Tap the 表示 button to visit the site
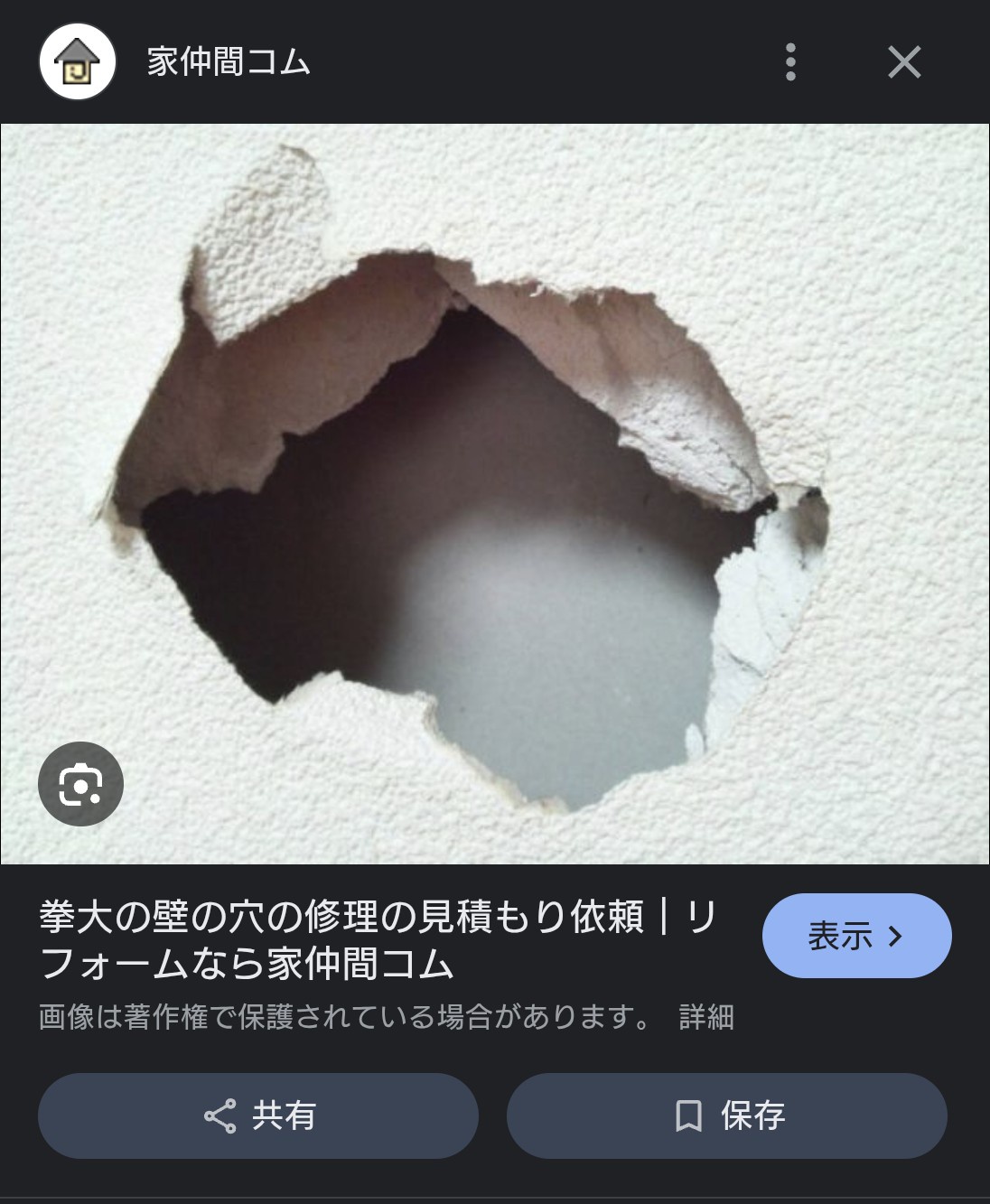Image resolution: width=990 pixels, height=1204 pixels. [856, 936]
